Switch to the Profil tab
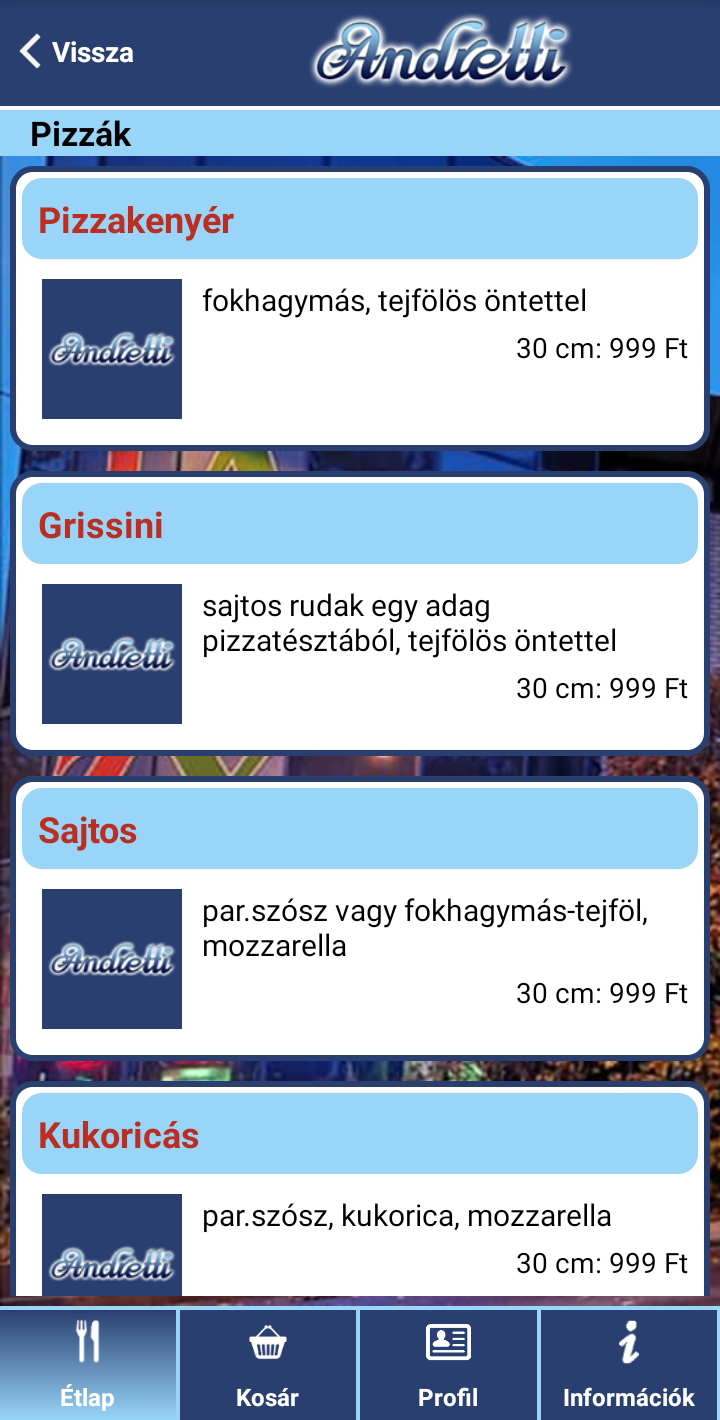The height and width of the screenshot is (1420, 720). (x=448, y=1365)
